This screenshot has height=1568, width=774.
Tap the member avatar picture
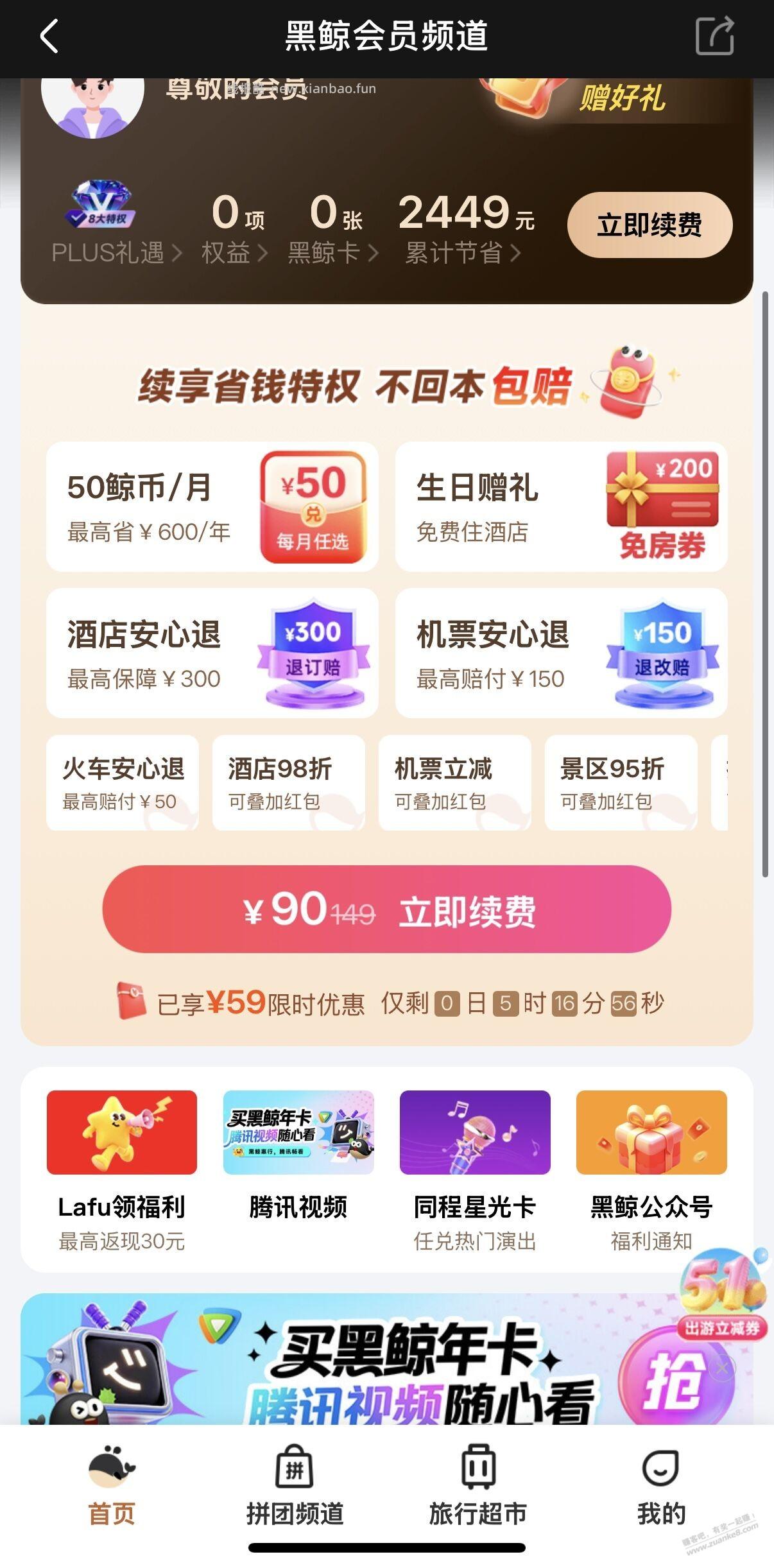coord(93,106)
